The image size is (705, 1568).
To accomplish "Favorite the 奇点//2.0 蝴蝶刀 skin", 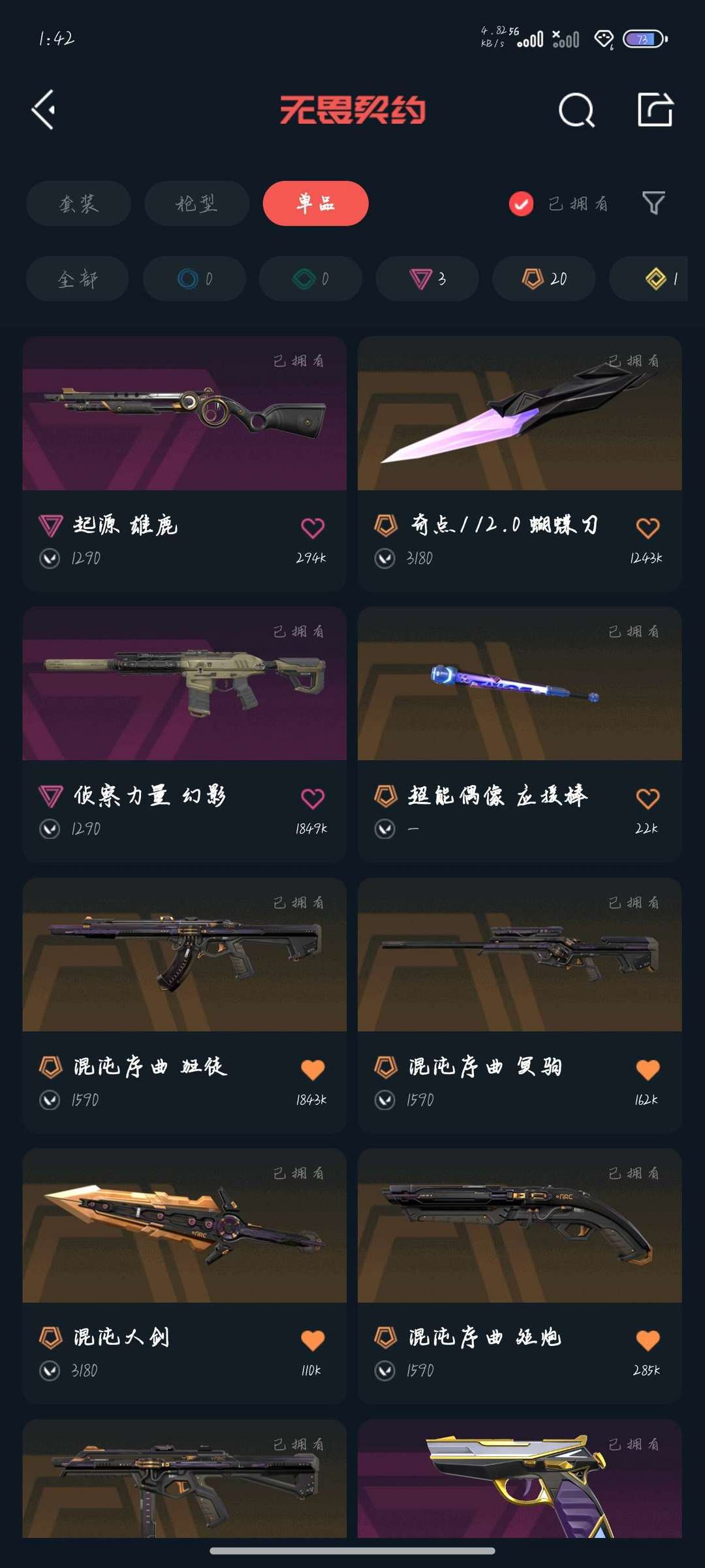I will (648, 528).
